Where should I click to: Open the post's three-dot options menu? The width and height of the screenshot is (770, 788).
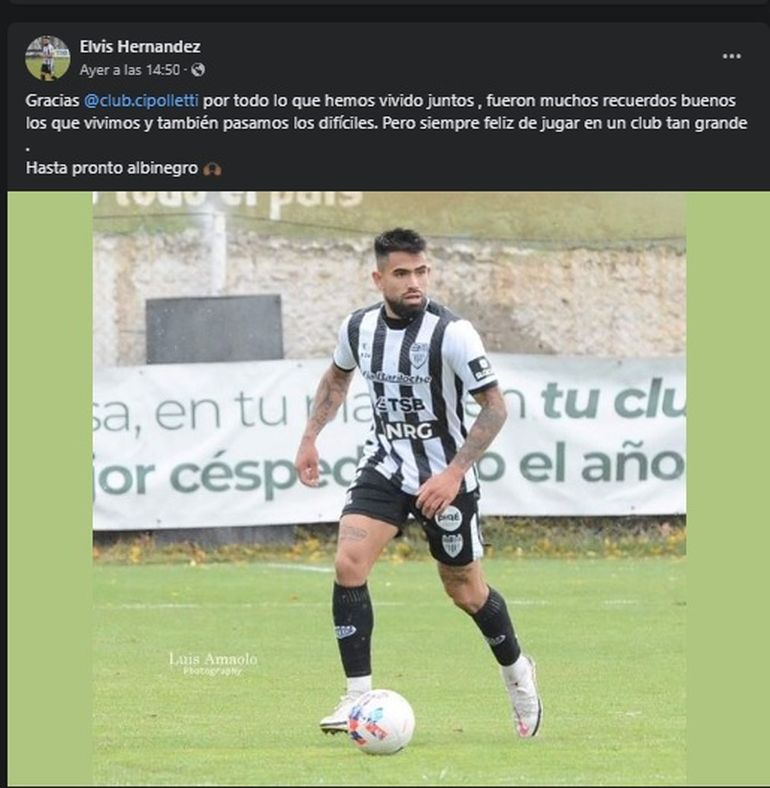732,57
